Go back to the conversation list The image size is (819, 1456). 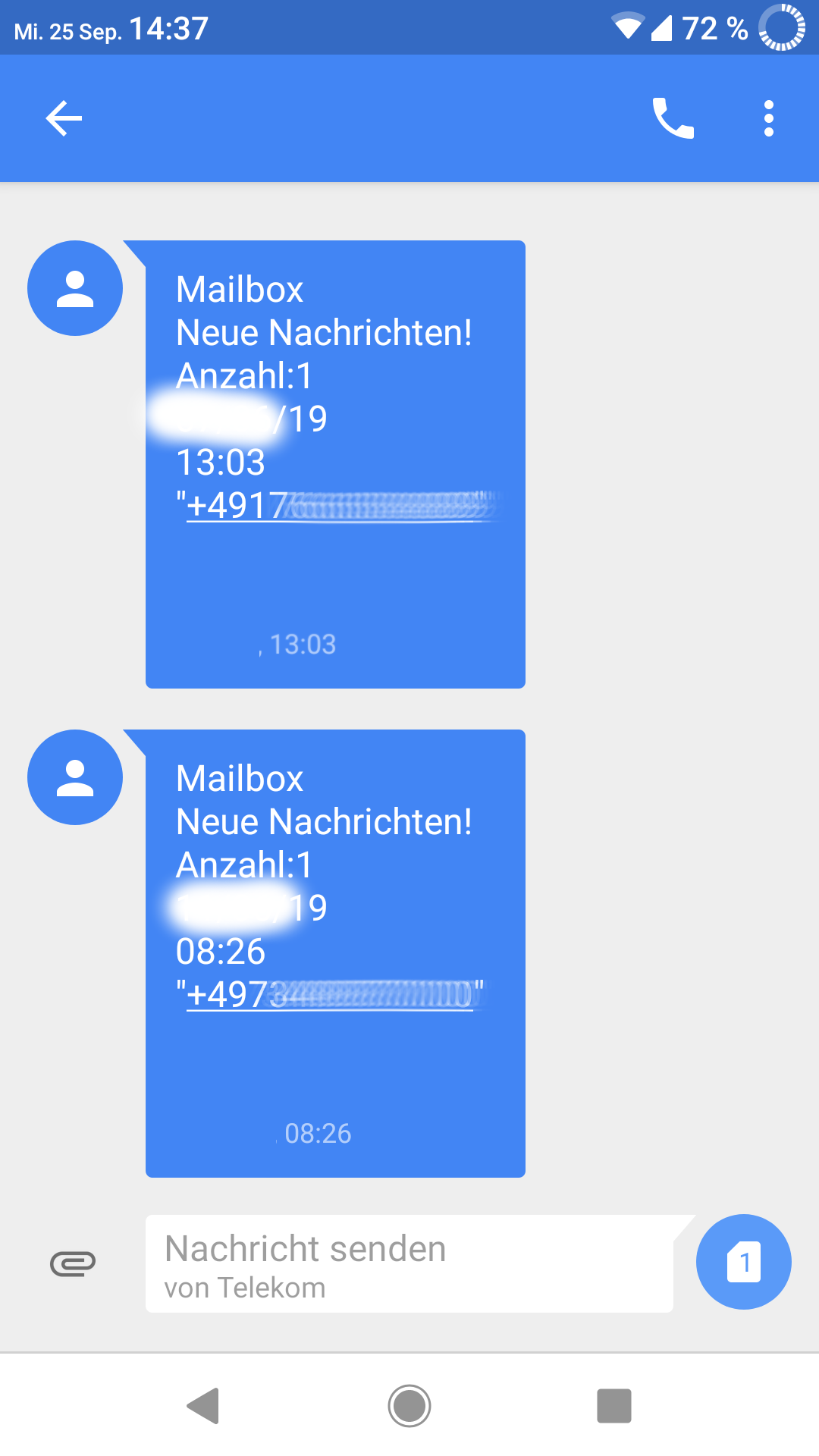64,118
